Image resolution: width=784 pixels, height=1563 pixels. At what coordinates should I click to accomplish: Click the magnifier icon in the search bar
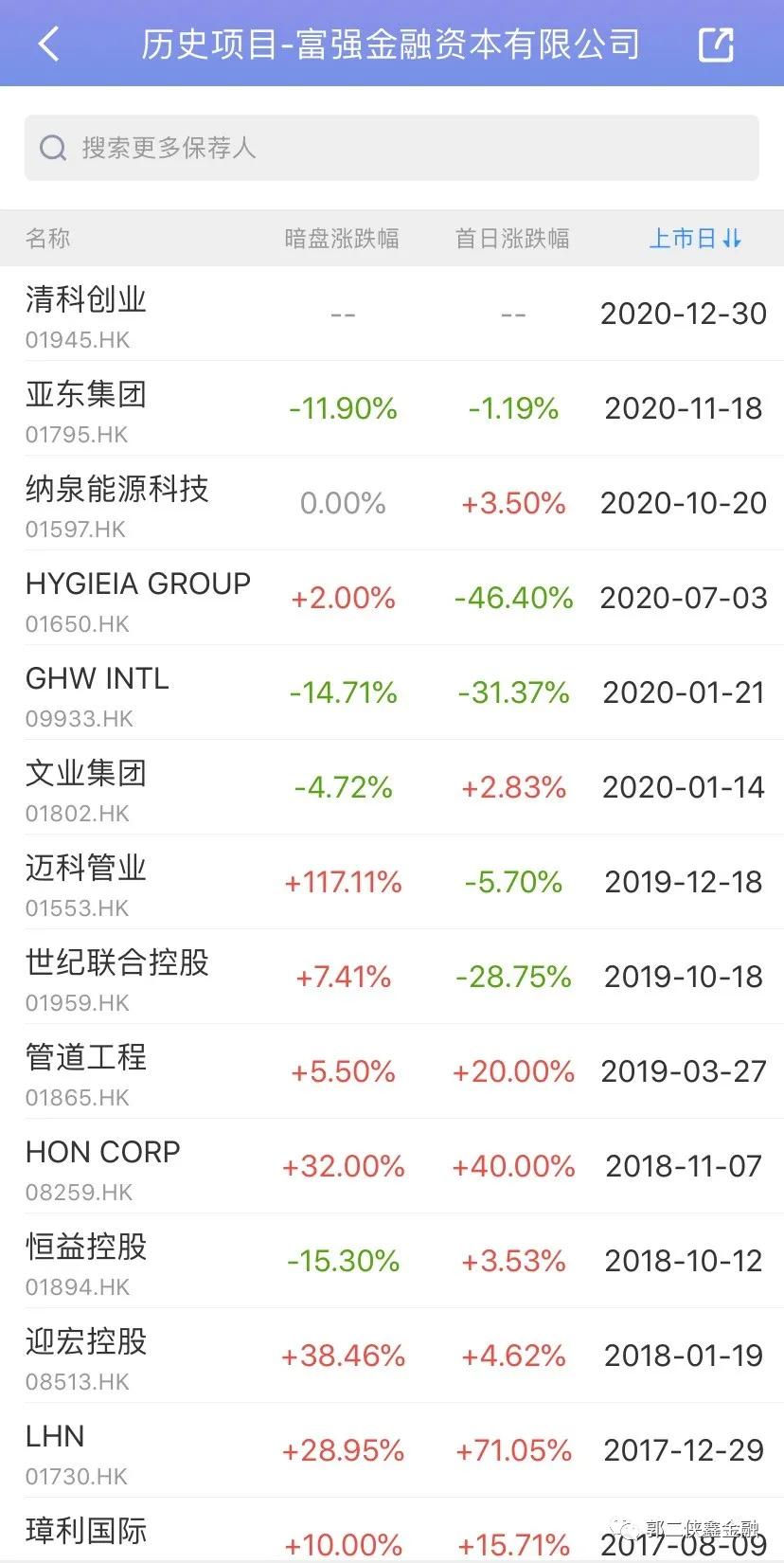click(x=52, y=148)
